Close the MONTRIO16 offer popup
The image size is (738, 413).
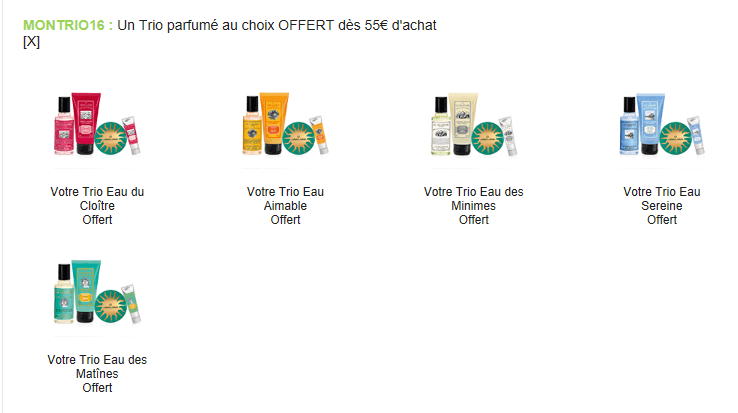point(31,41)
